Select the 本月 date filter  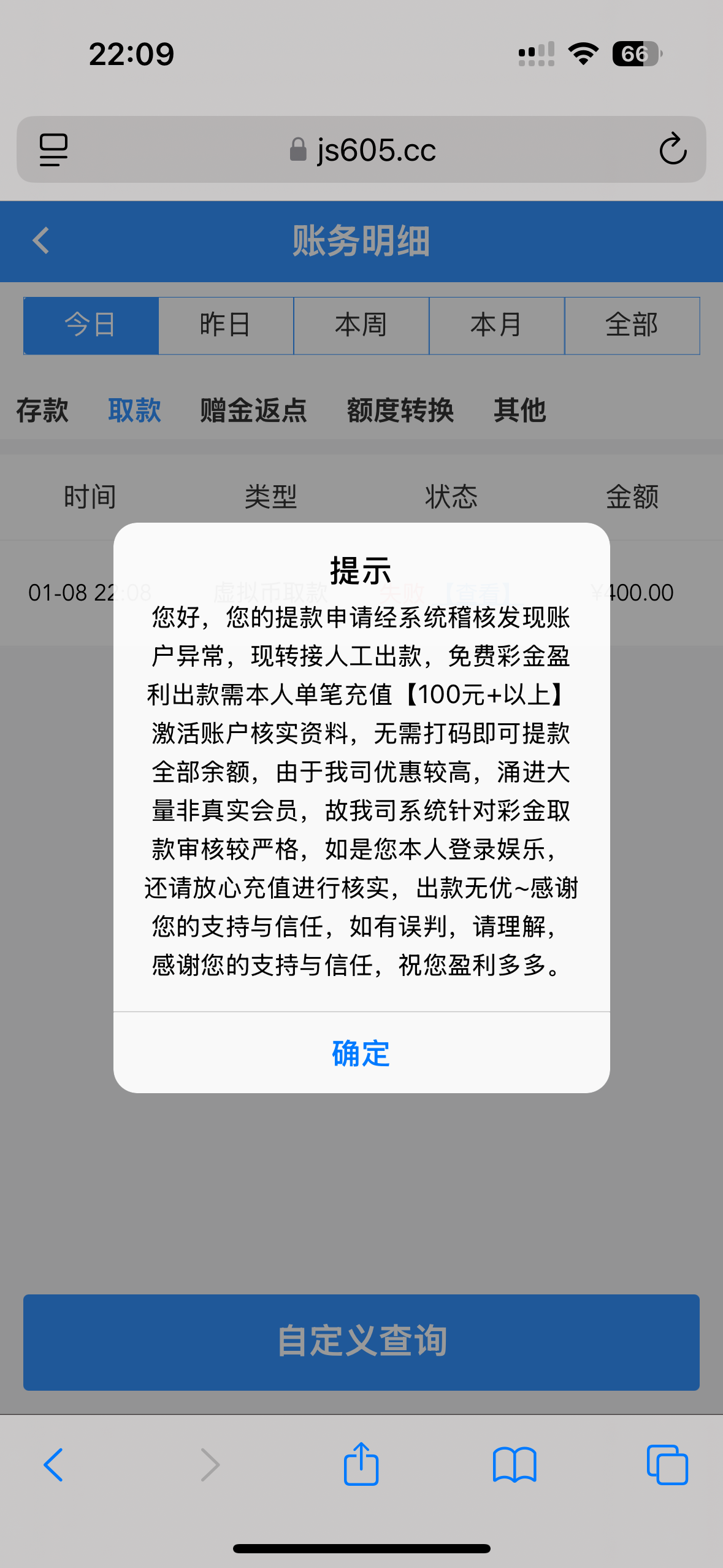497,325
